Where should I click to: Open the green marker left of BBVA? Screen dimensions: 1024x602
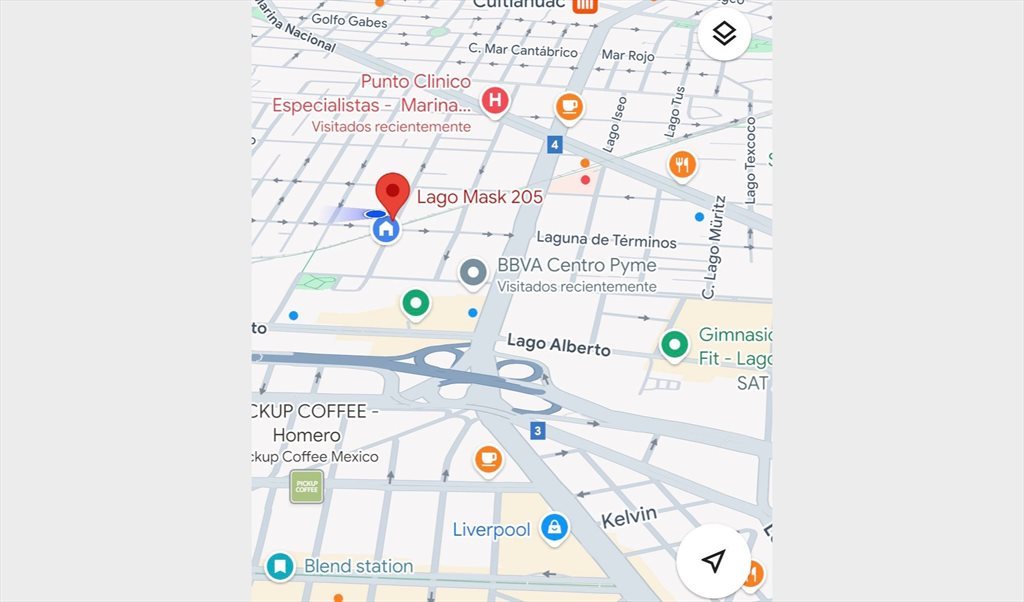coord(415,301)
